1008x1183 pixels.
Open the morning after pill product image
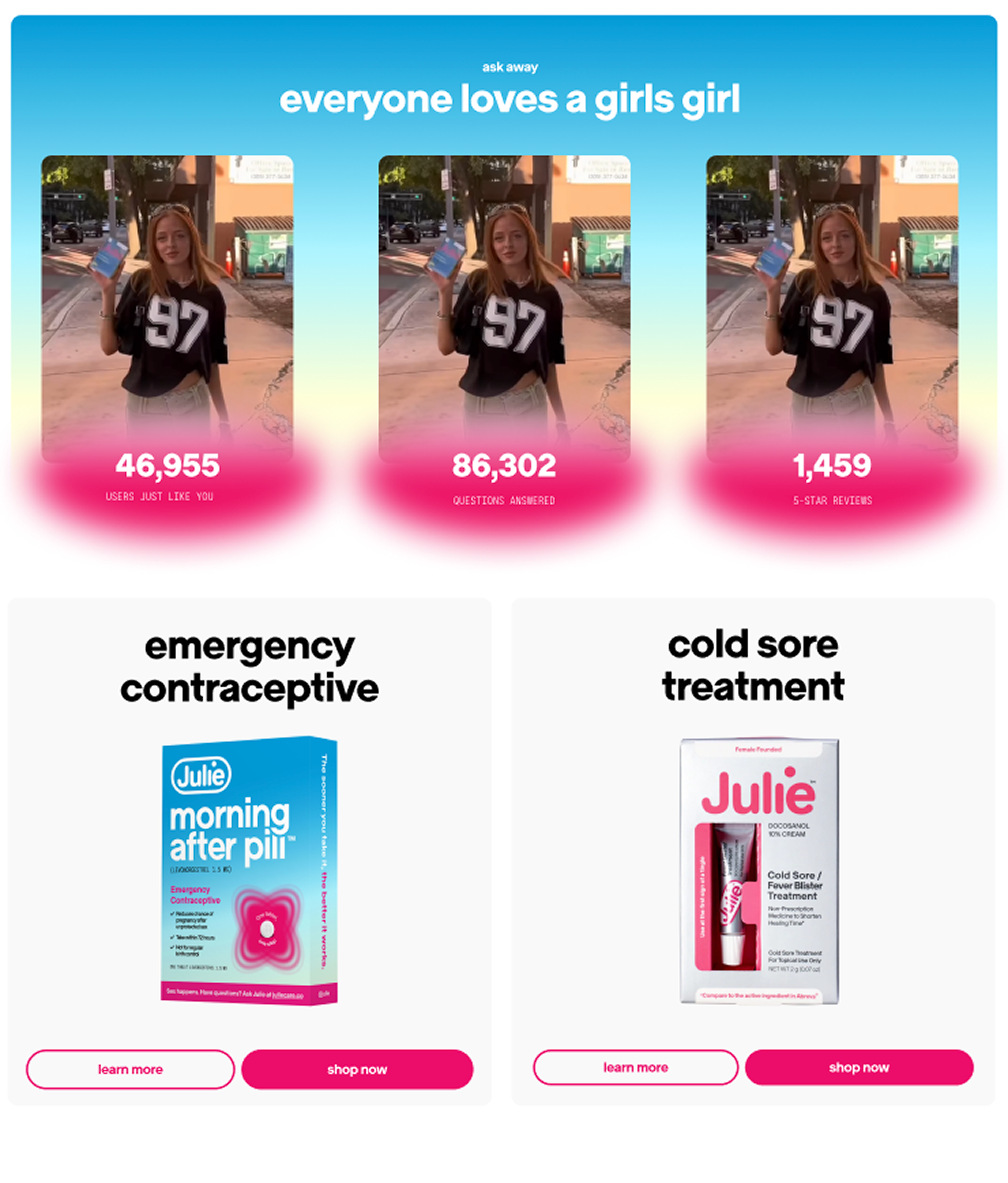point(249,871)
